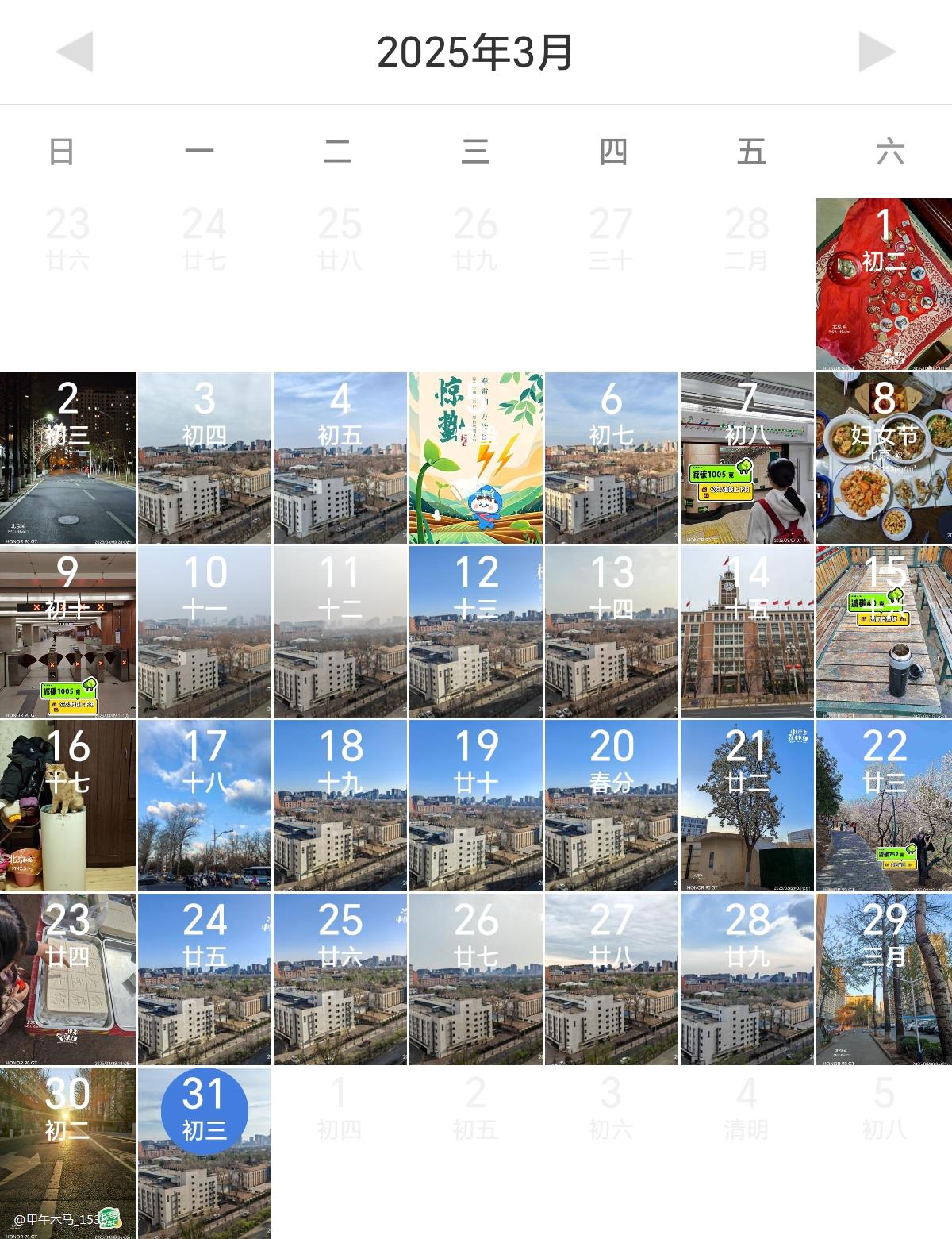Go to the next month
Image resolution: width=952 pixels, height=1239 pixels.
point(877,52)
